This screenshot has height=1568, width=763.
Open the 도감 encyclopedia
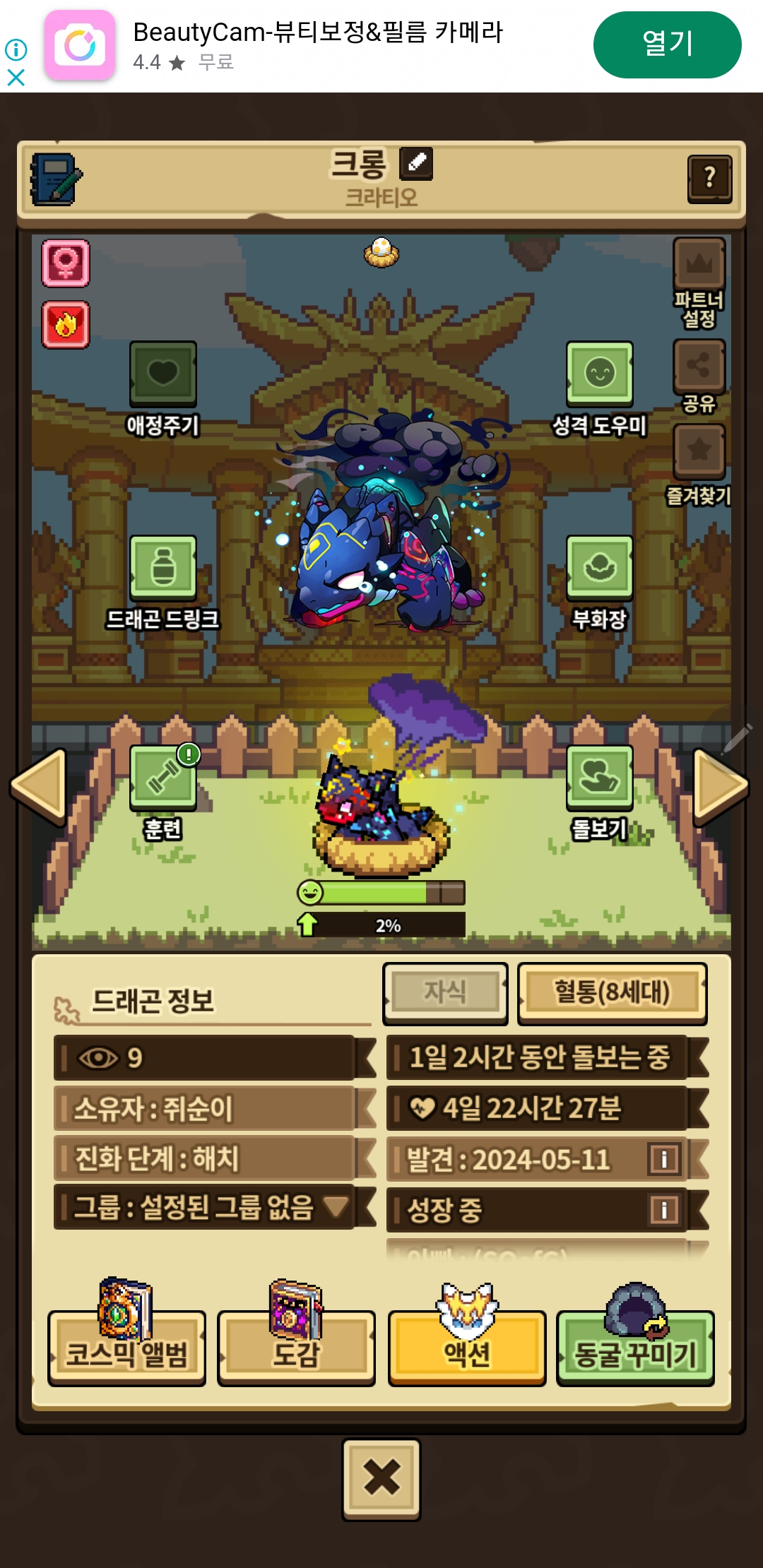[x=296, y=1348]
